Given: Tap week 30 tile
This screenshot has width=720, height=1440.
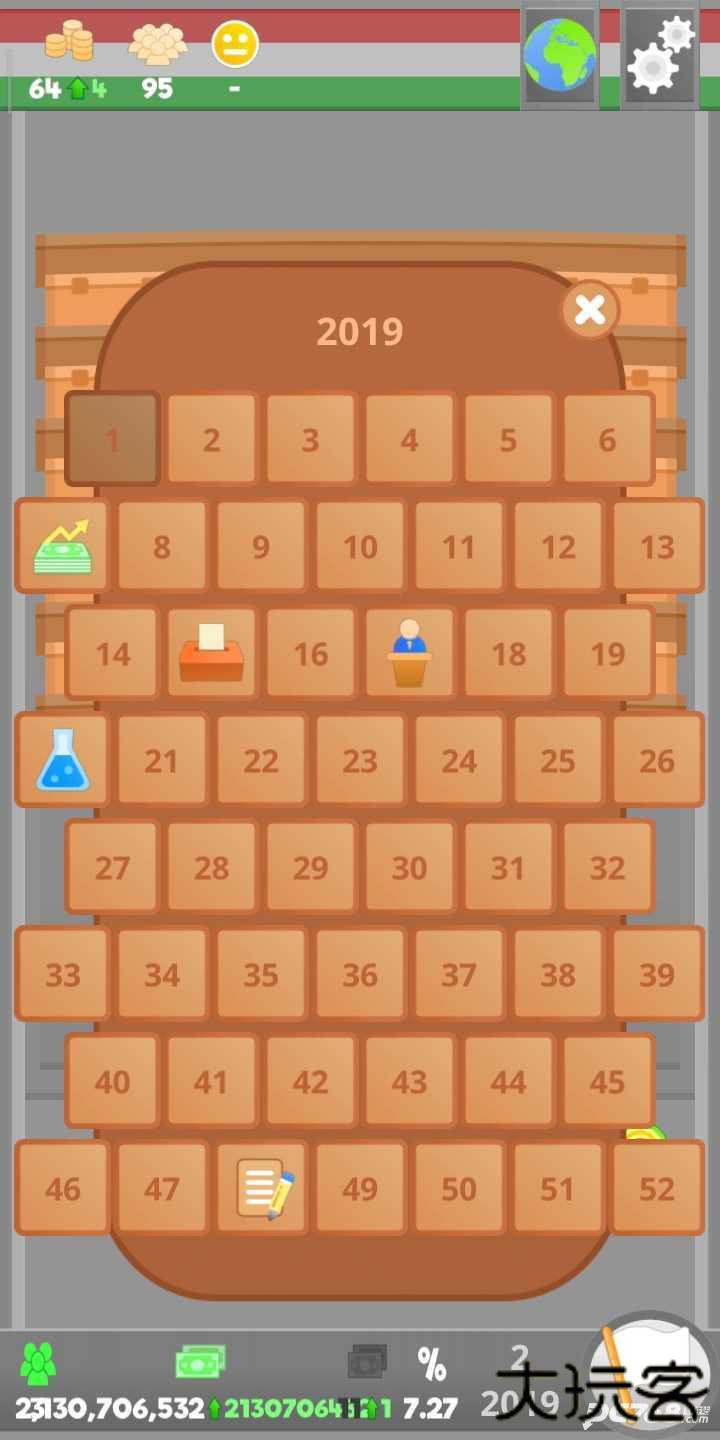Looking at the screenshot, I should pos(409,867).
